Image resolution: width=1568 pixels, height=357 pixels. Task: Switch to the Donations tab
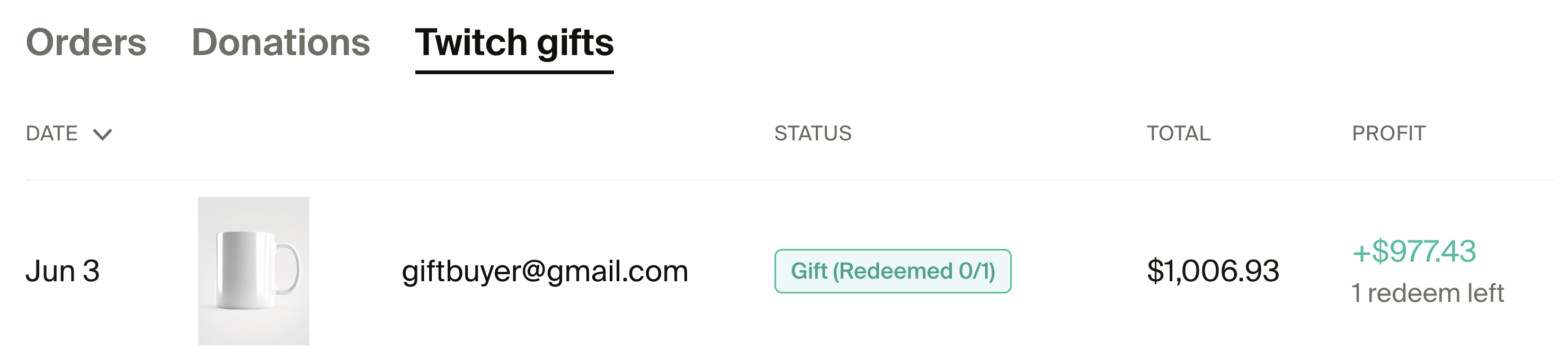(281, 42)
